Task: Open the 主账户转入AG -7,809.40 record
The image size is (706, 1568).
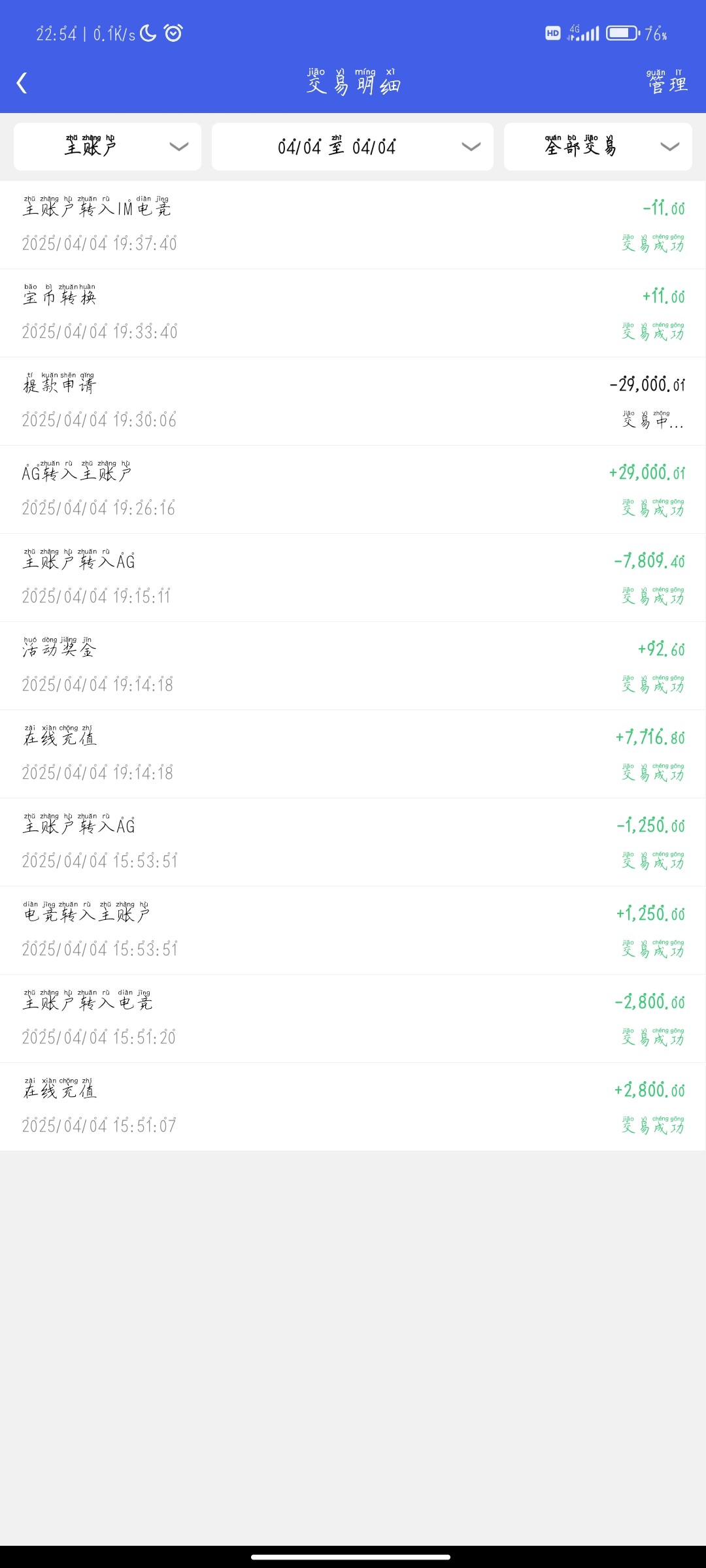Action: coord(353,578)
